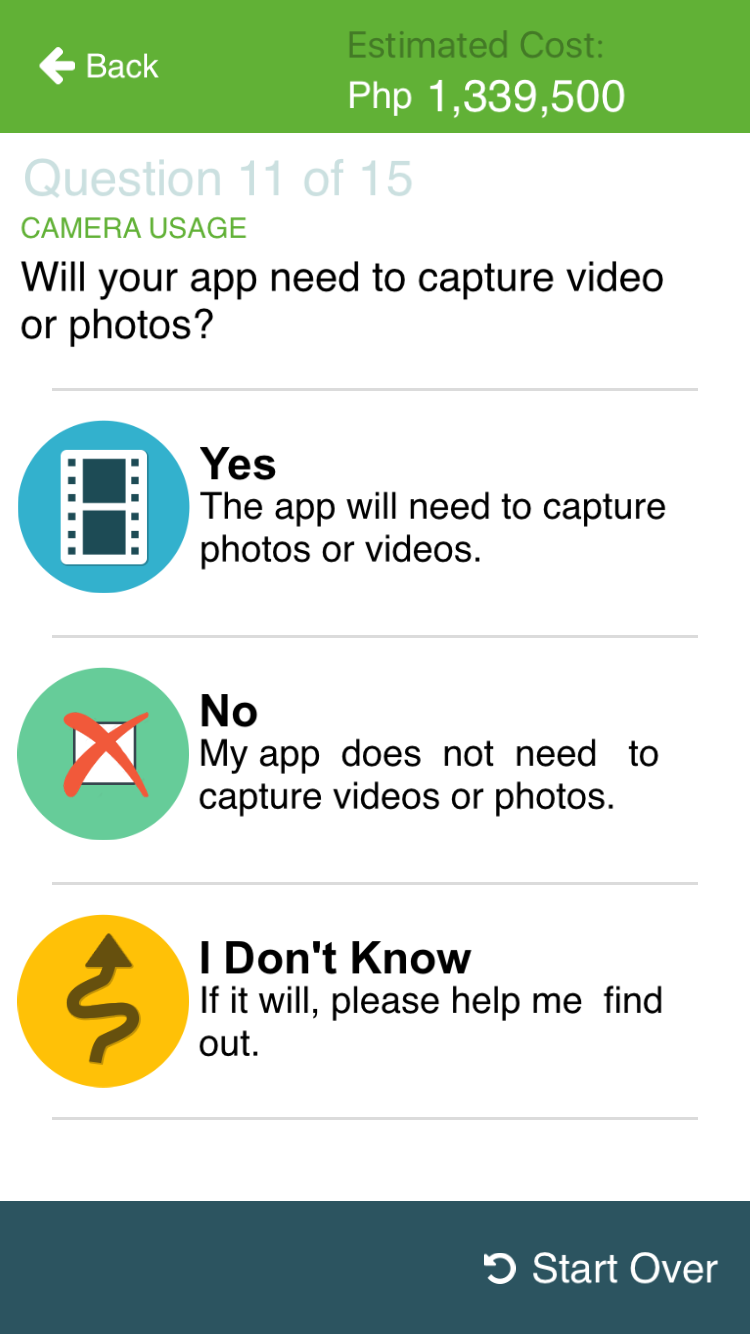Select the divider line above the No option
Image resolution: width=750 pixels, height=1334 pixels.
(374, 634)
